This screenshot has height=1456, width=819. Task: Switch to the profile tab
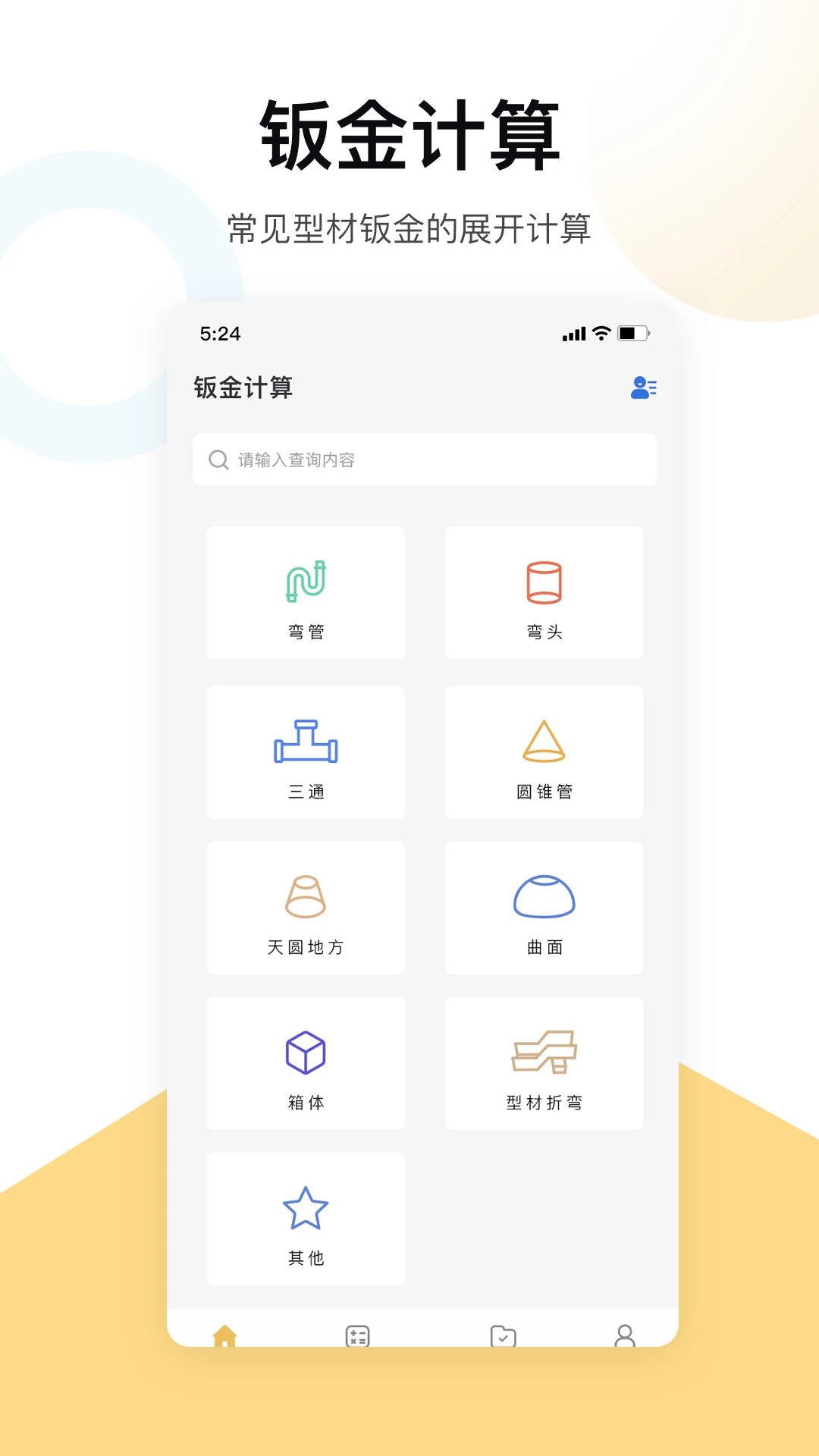tap(625, 1337)
